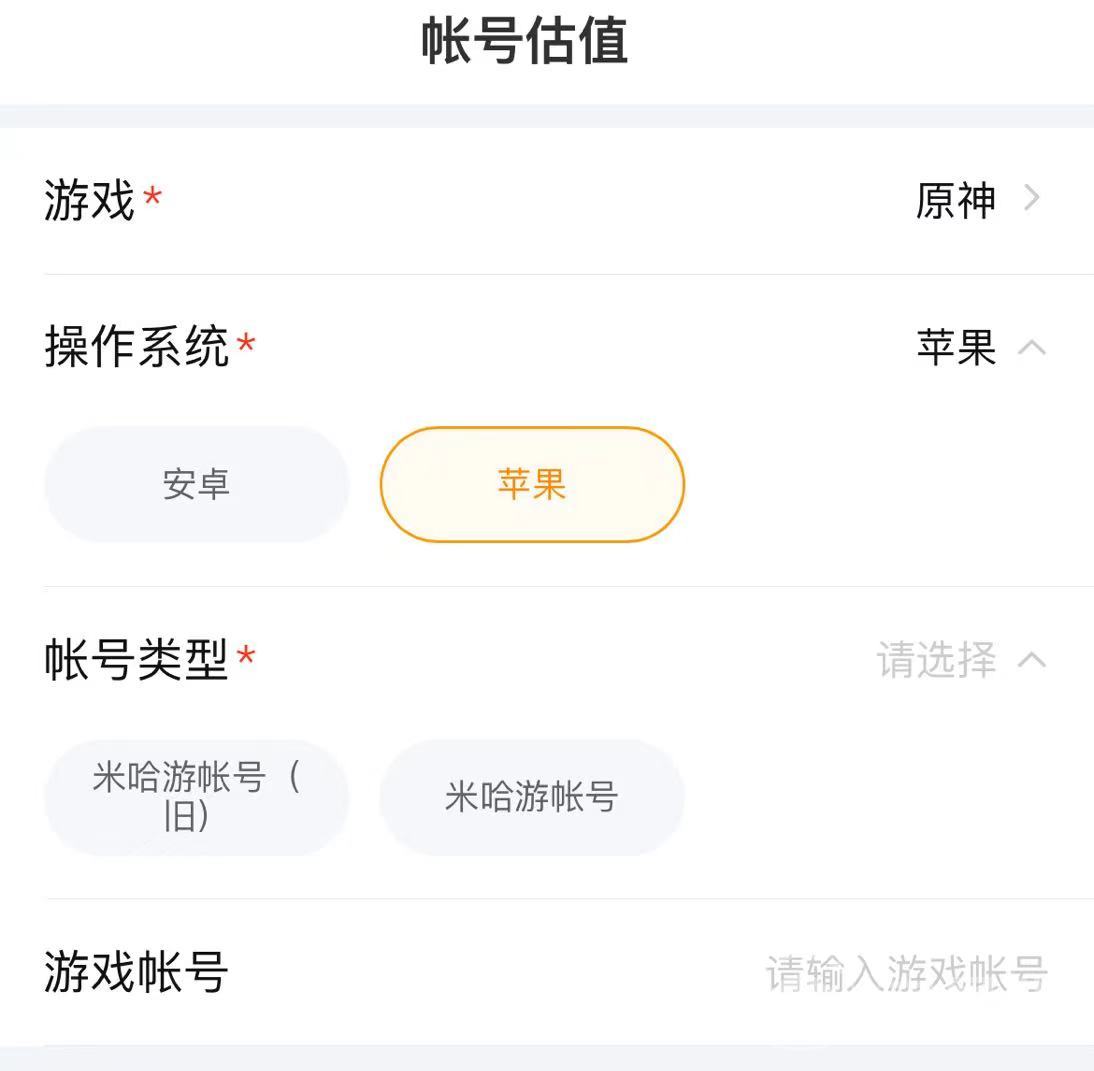1094x1071 pixels.
Task: Collapse the 操作系统 options
Action: click(x=1031, y=348)
